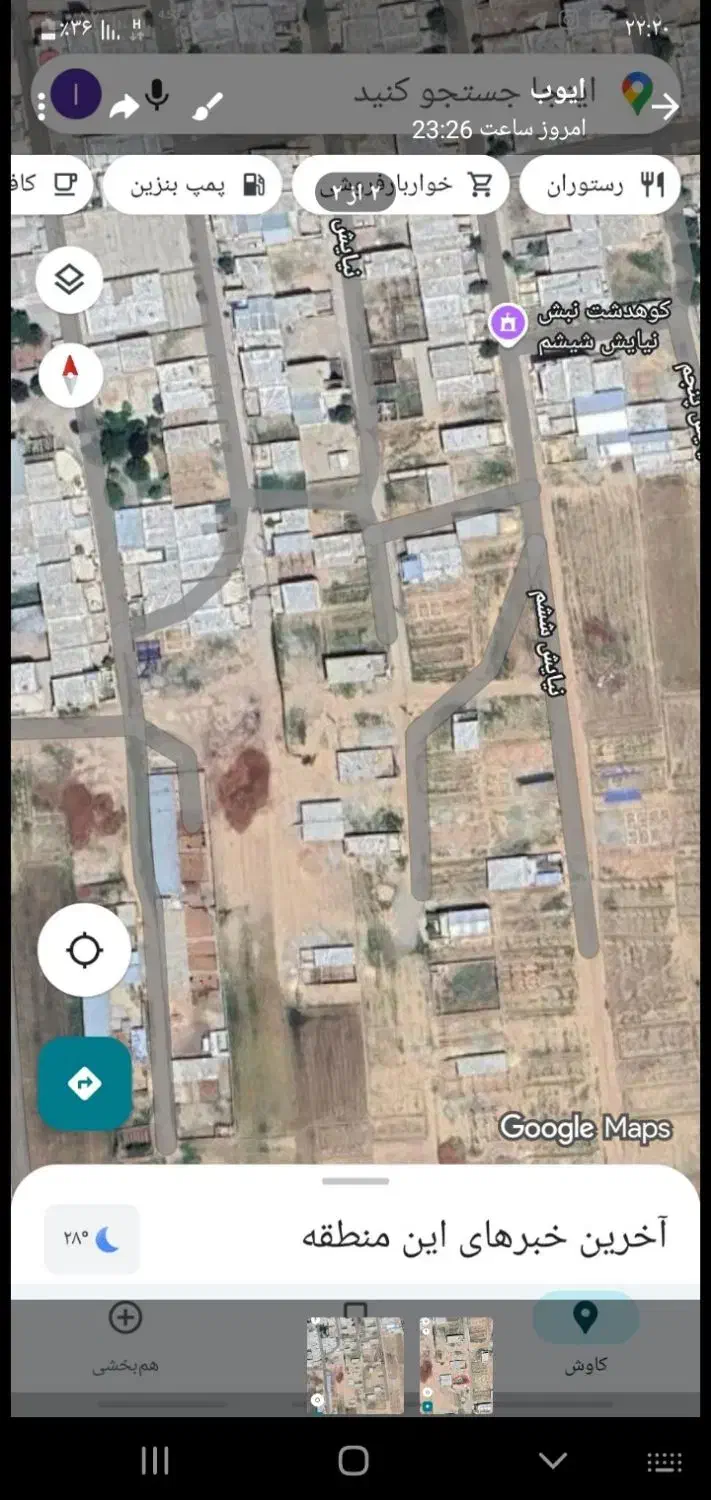Select the second map thumbnail in the strip
Screen dimensions: 711x1500
(456, 1365)
